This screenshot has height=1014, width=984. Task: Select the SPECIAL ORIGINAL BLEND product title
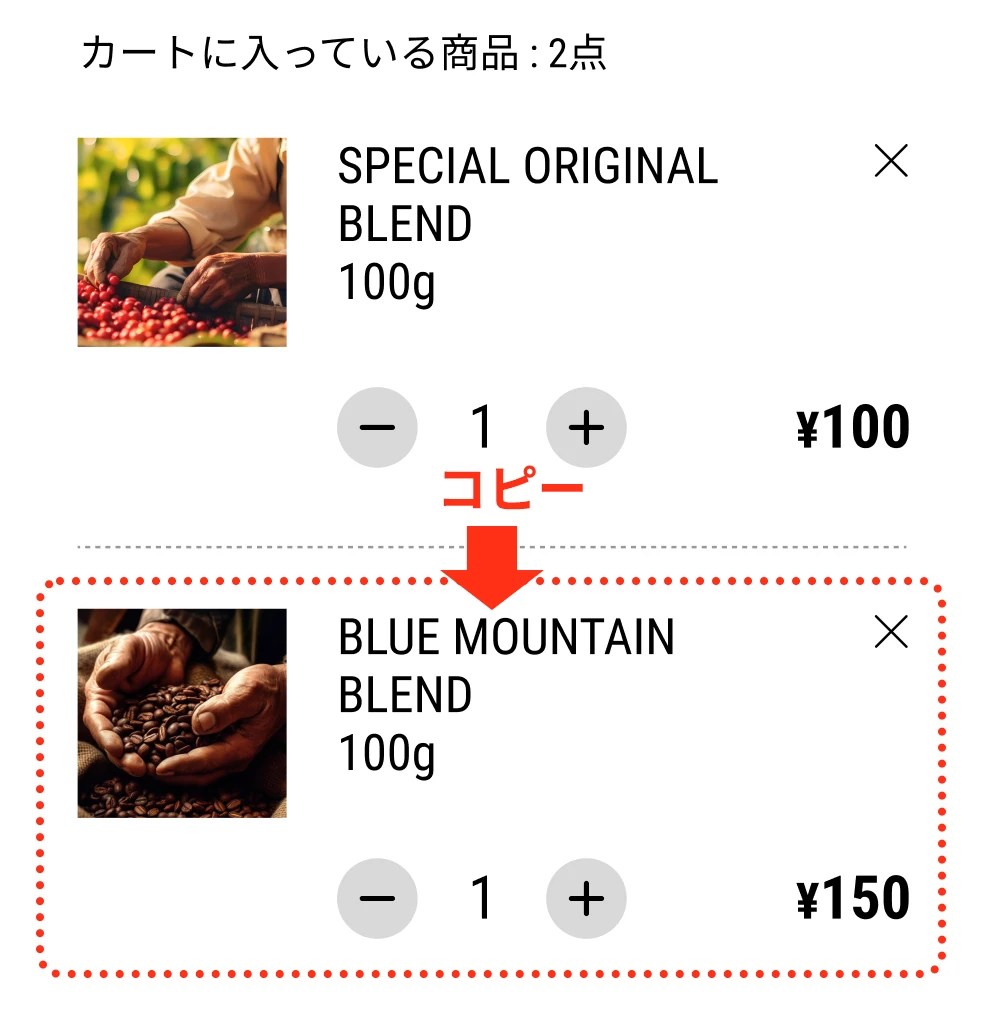[528, 195]
